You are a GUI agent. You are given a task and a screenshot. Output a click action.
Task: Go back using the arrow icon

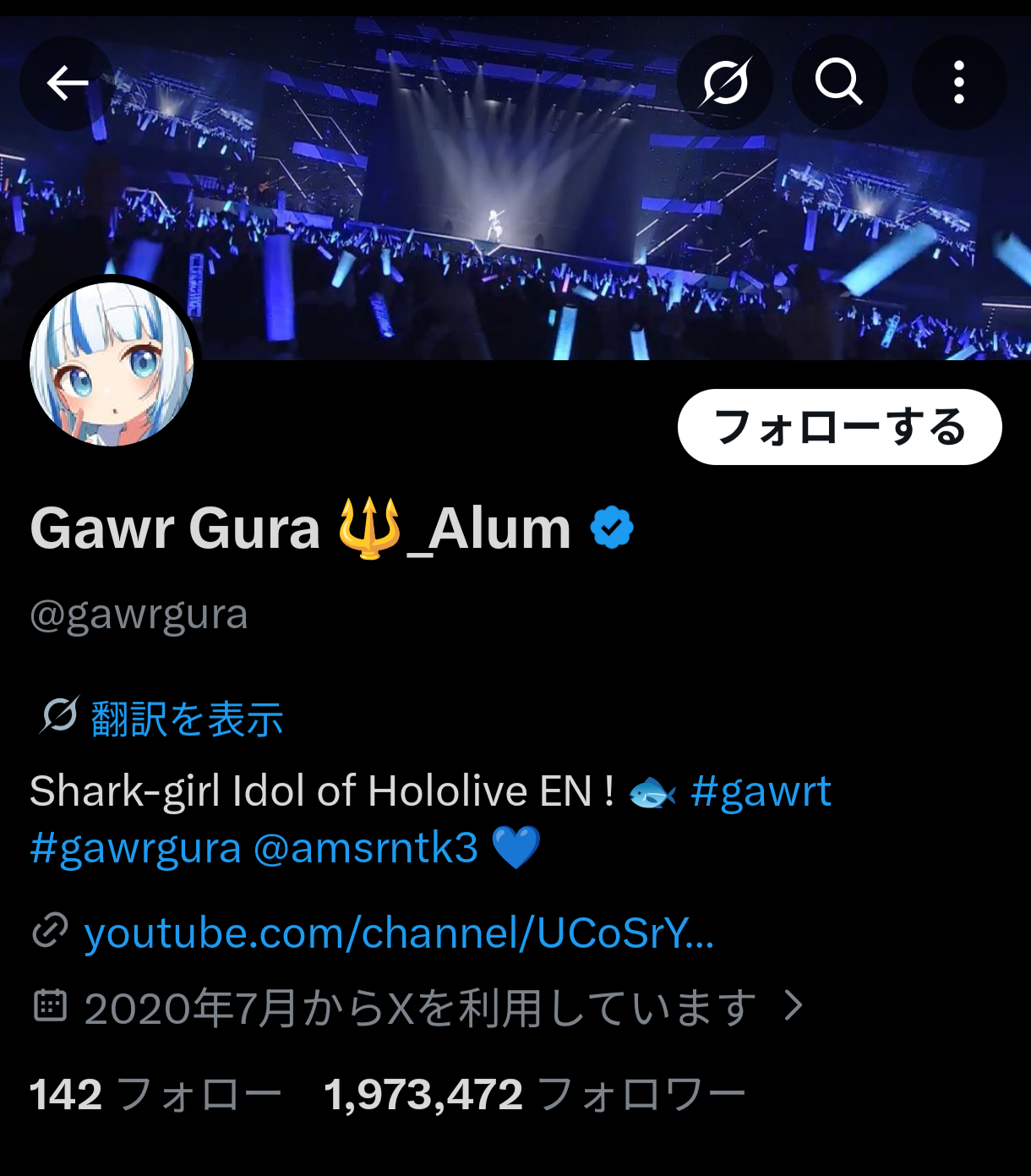tap(67, 83)
